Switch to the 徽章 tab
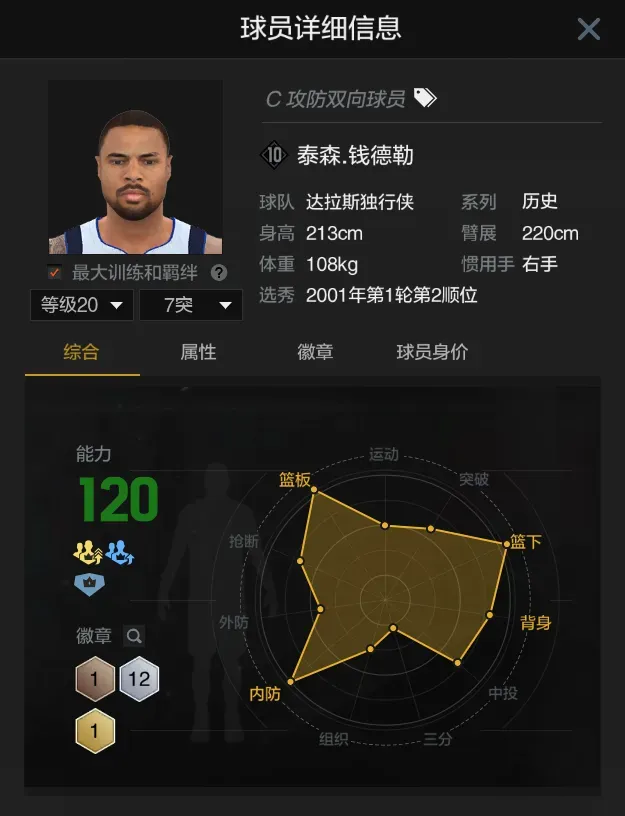The image size is (625, 816). coord(315,352)
